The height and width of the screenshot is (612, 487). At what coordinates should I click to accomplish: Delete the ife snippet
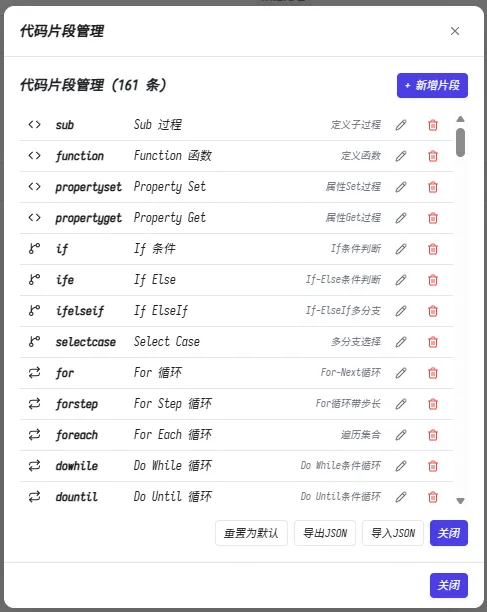click(433, 280)
